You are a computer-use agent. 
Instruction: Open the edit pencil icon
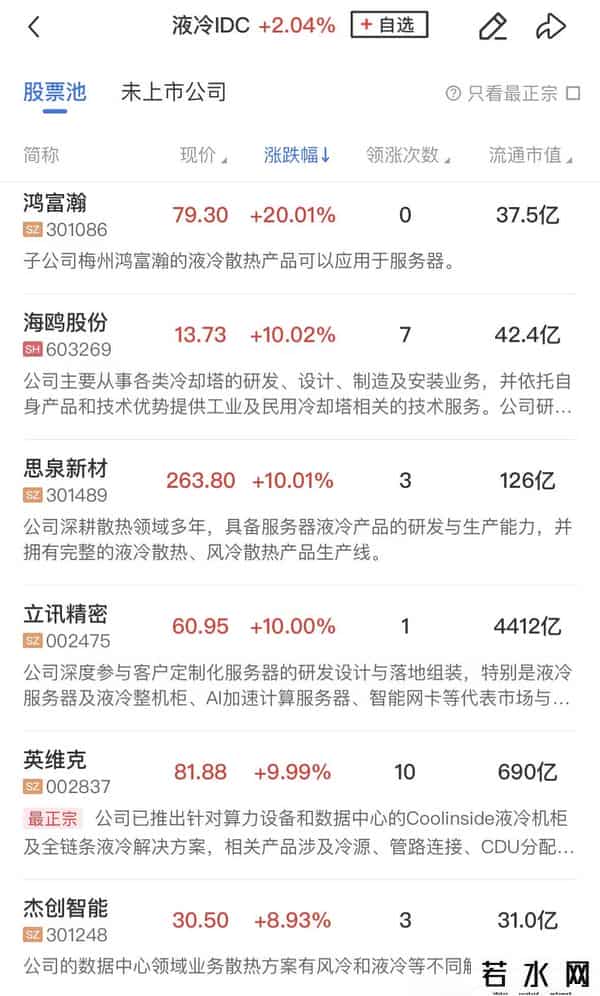coord(492,27)
